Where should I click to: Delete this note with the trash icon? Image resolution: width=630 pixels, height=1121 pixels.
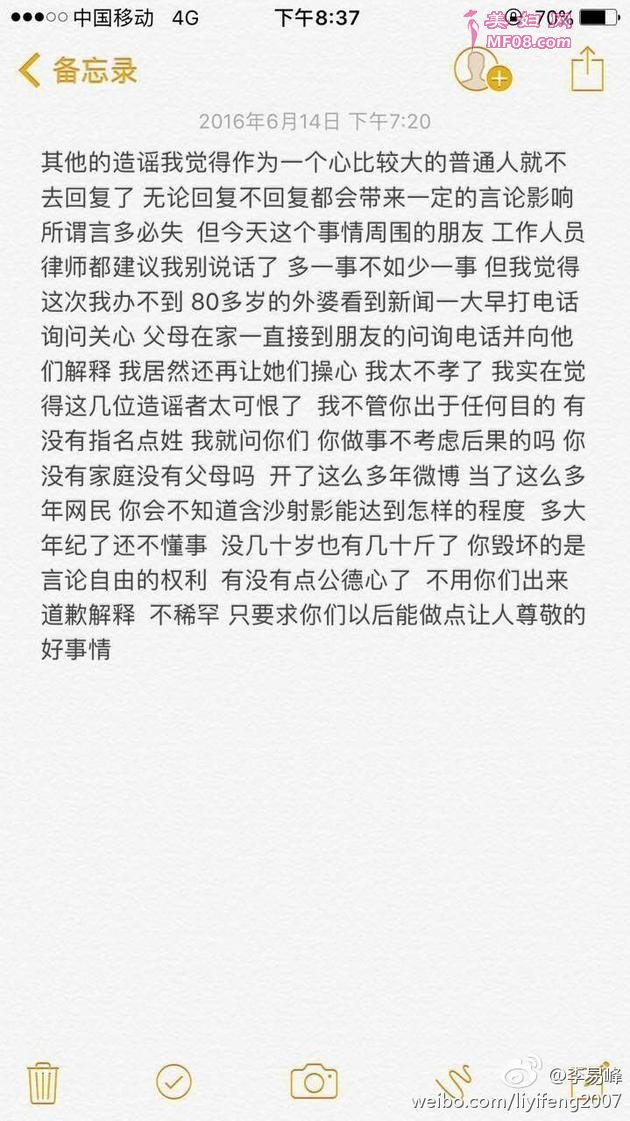click(x=43, y=1082)
